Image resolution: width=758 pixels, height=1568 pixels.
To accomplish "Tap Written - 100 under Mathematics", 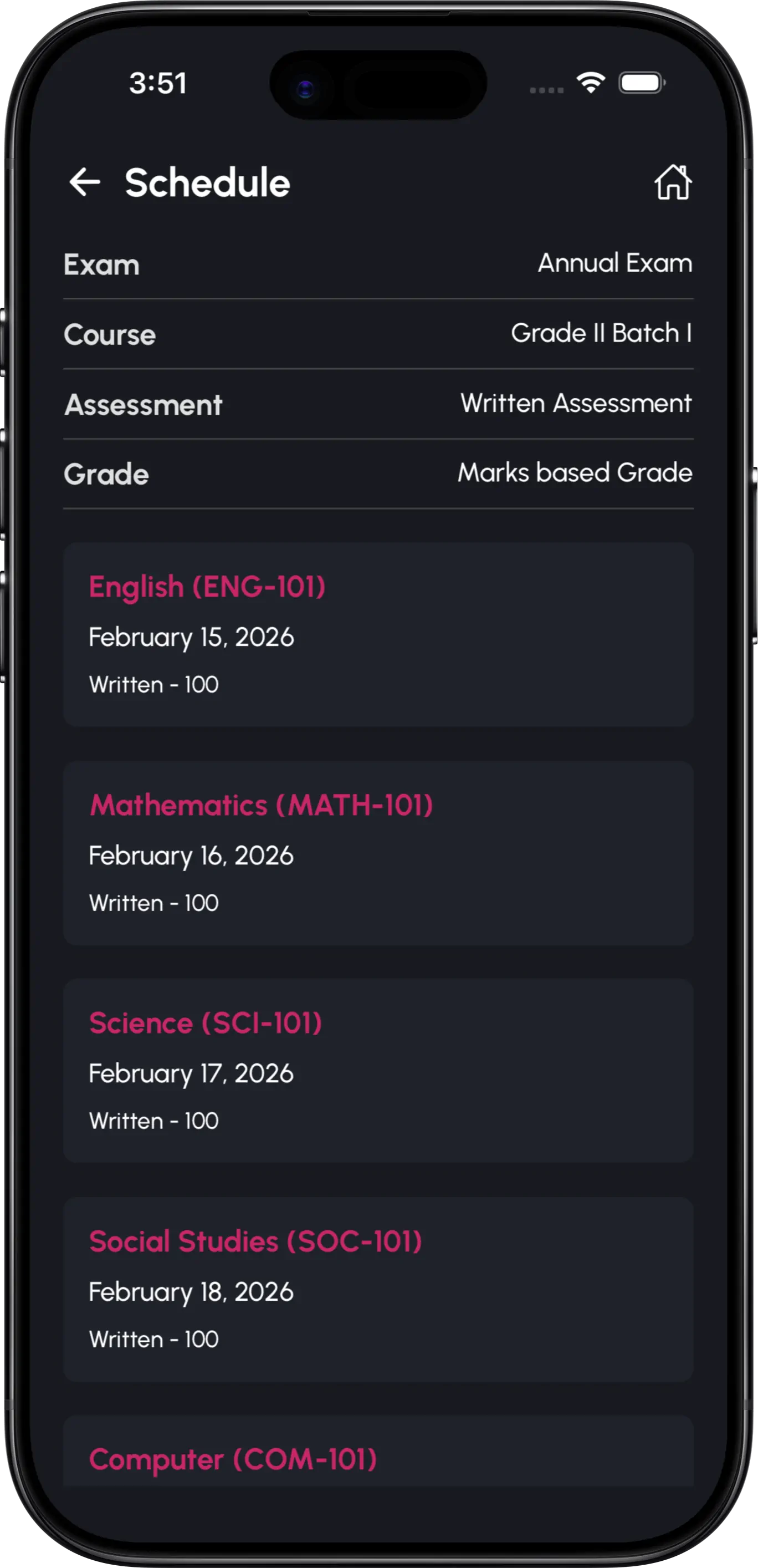I will tap(153, 903).
